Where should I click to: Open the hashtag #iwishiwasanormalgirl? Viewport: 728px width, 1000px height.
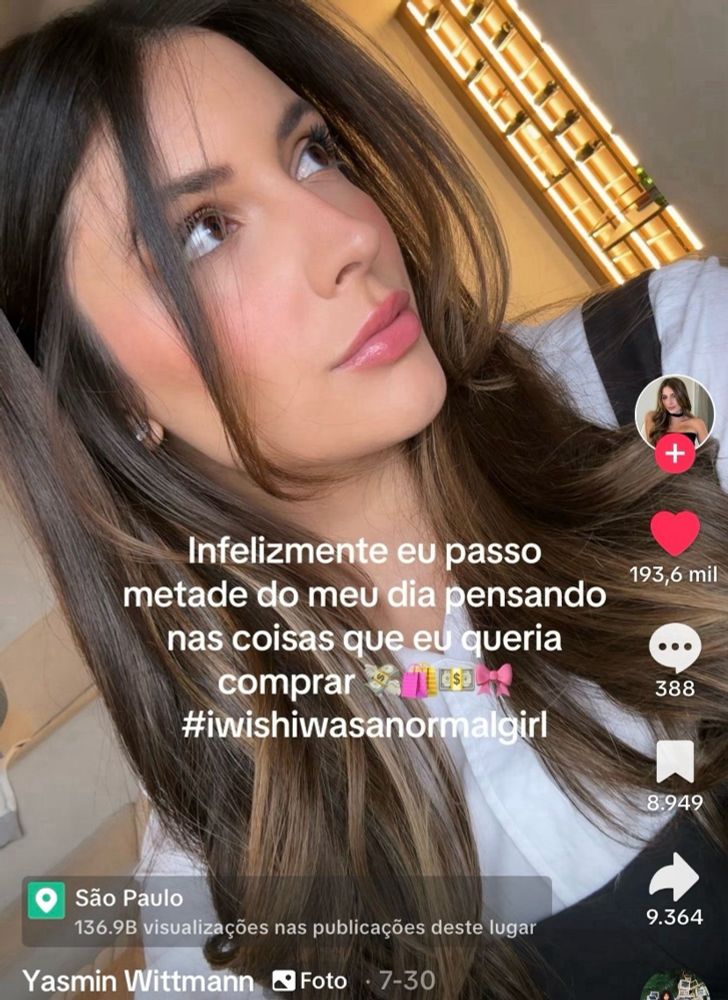click(364, 722)
